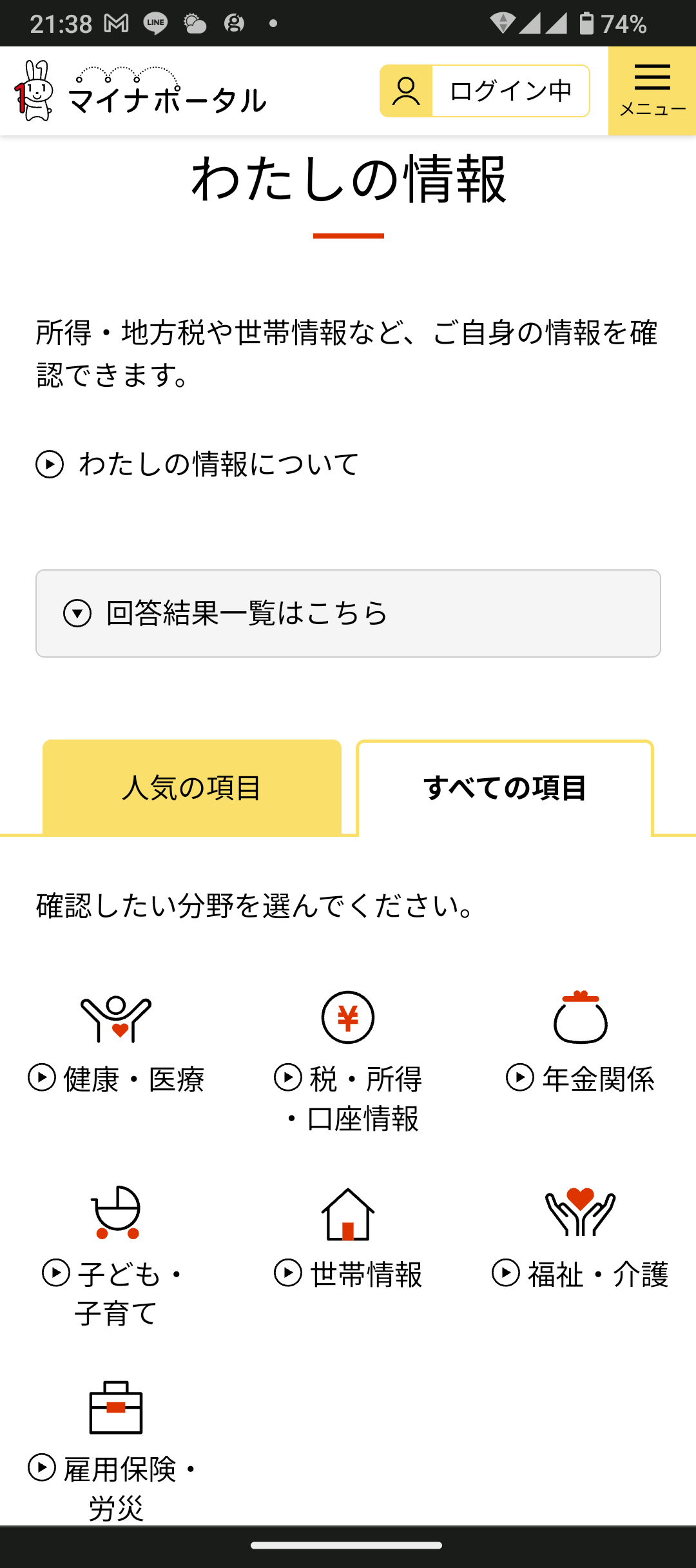Open the メニュー hamburger menu
The height and width of the screenshot is (1568, 696).
[x=652, y=91]
